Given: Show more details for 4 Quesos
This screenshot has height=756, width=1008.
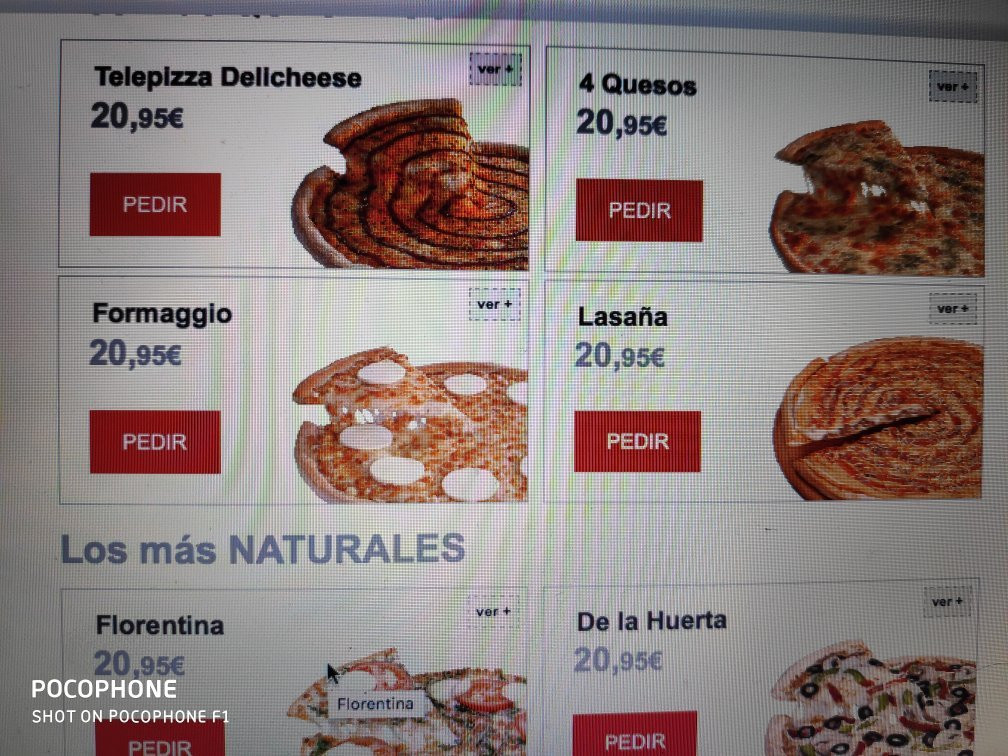Looking at the screenshot, I should pos(952,86).
